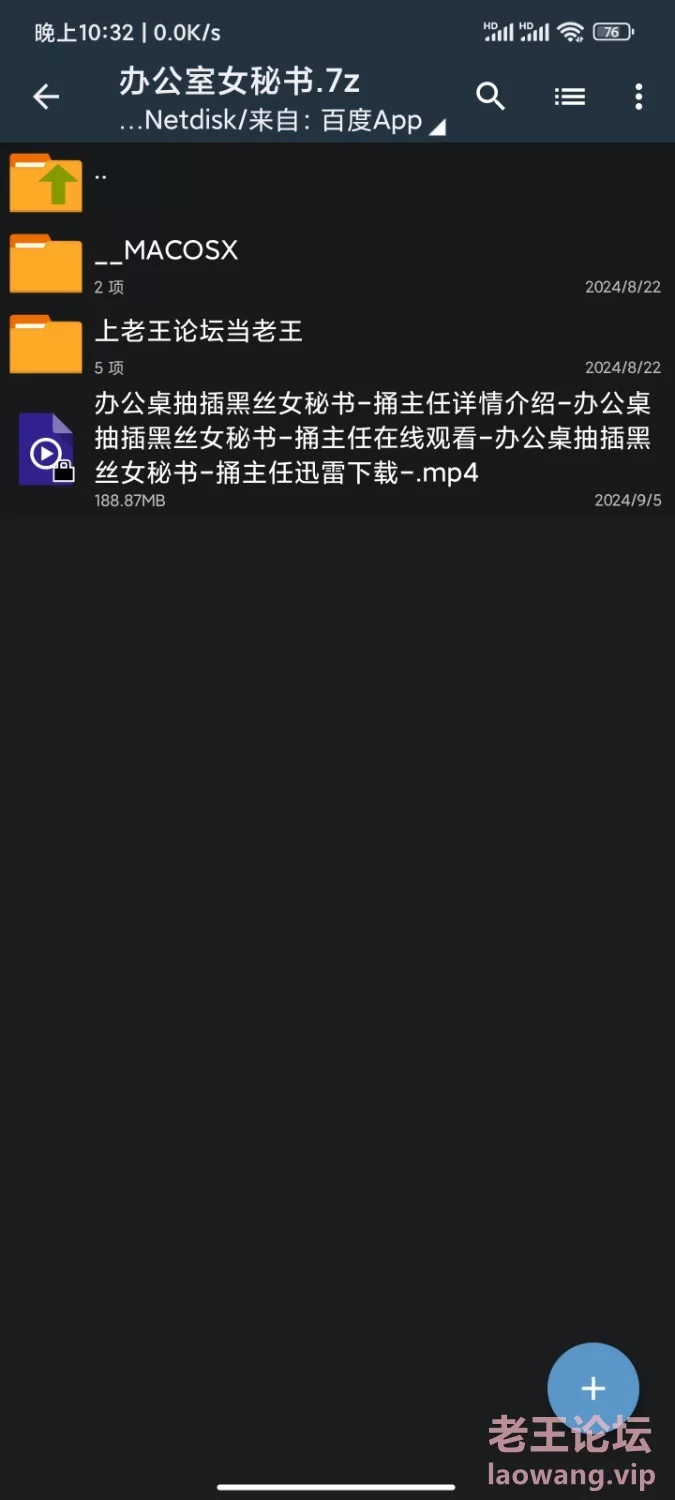
Task: Go up to parent folder
Action: pyautogui.click(x=46, y=181)
